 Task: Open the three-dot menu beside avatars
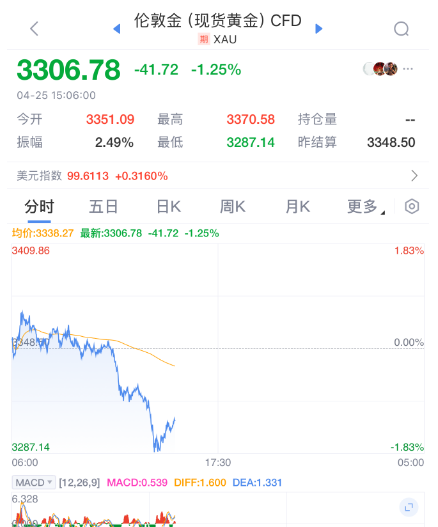click(x=408, y=69)
